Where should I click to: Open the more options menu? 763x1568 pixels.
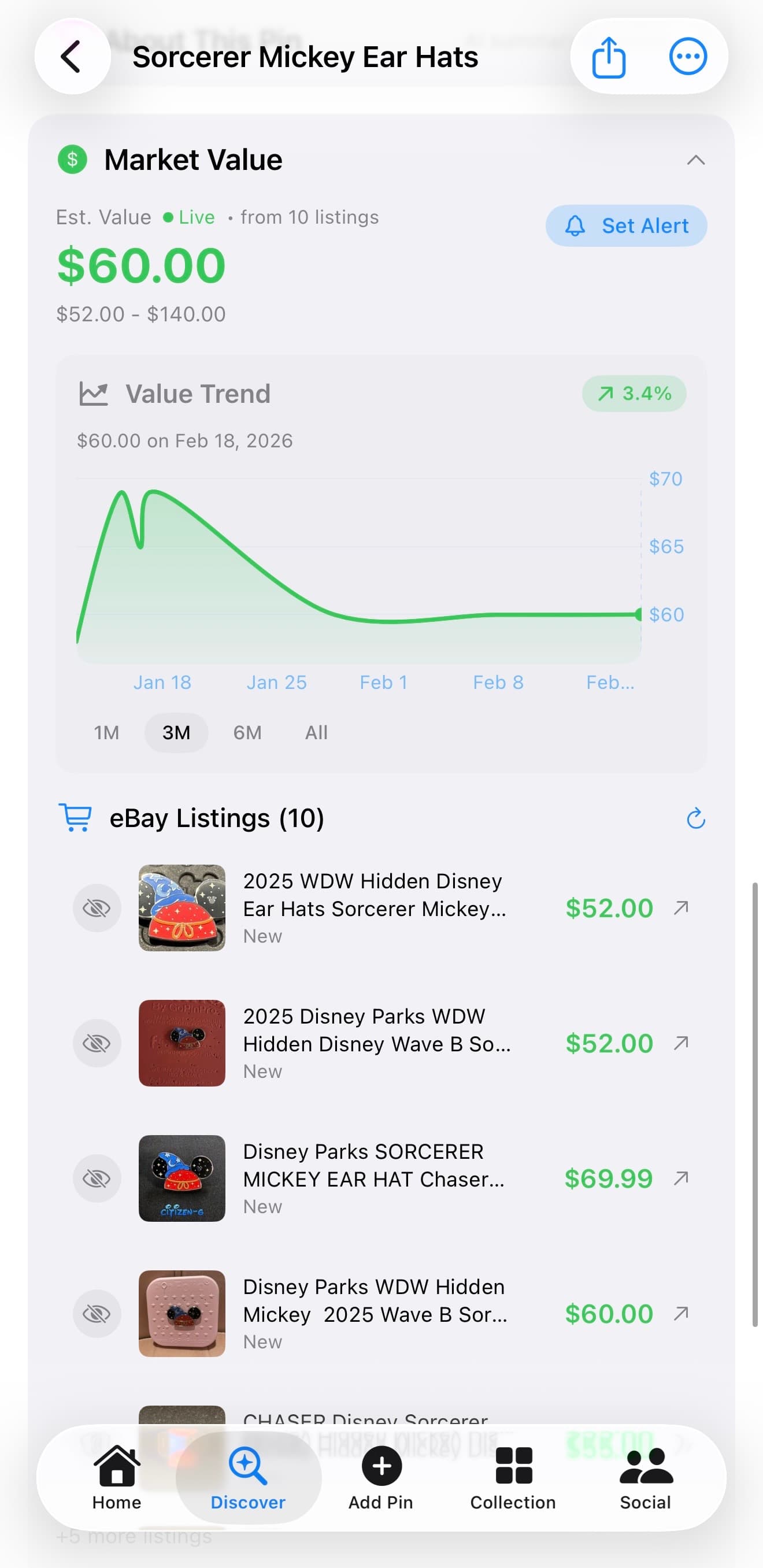(687, 55)
